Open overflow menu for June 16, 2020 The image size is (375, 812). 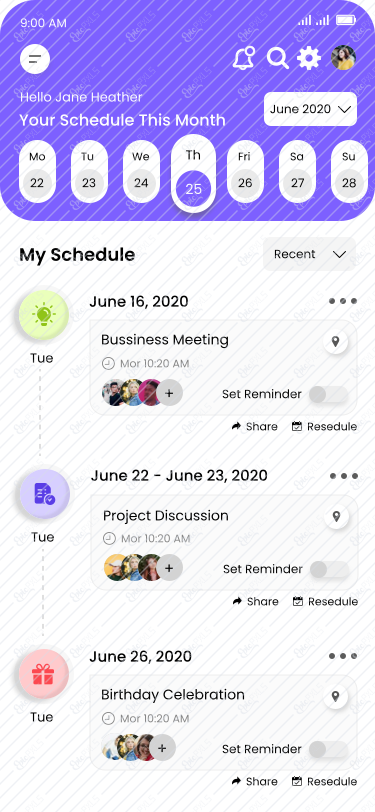343,301
